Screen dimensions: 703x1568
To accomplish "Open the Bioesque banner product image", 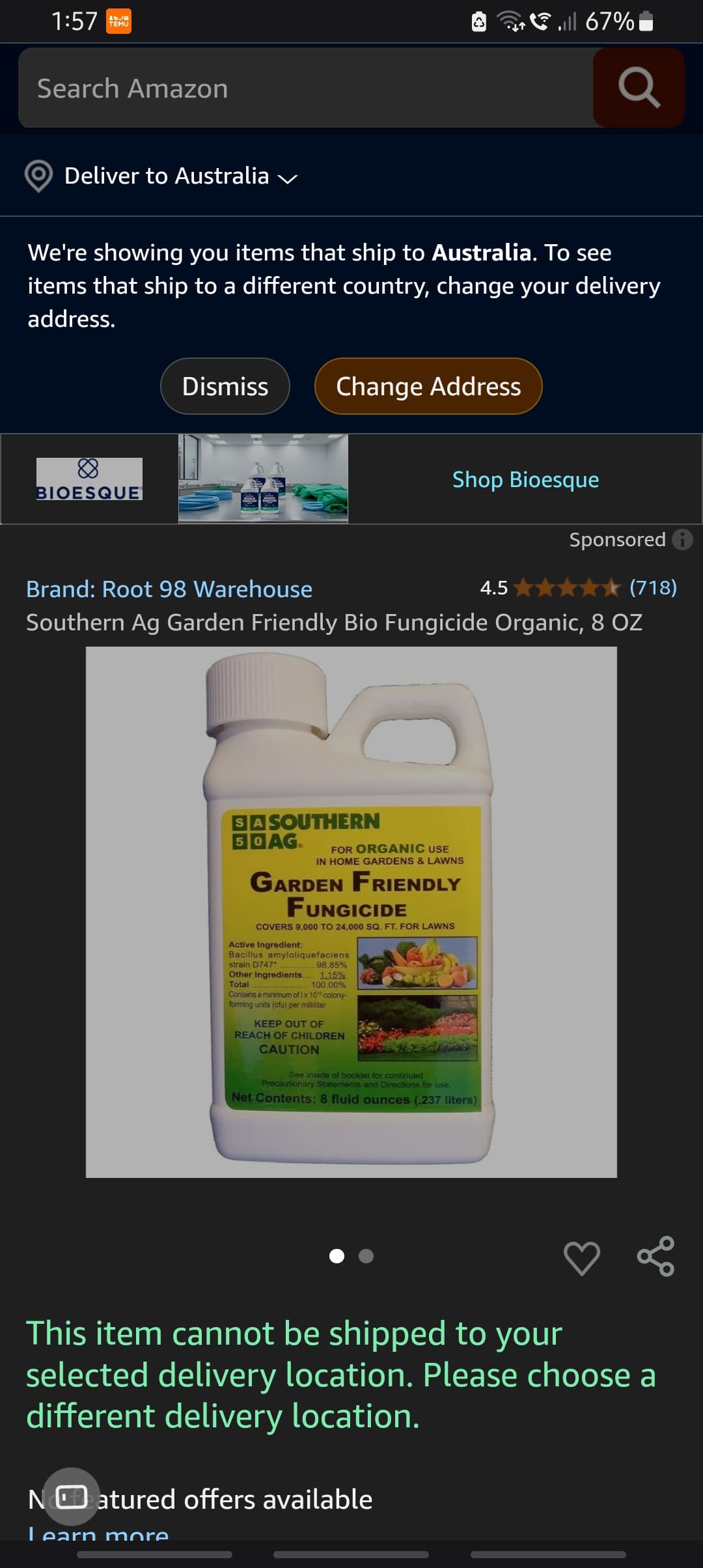I will [x=263, y=479].
